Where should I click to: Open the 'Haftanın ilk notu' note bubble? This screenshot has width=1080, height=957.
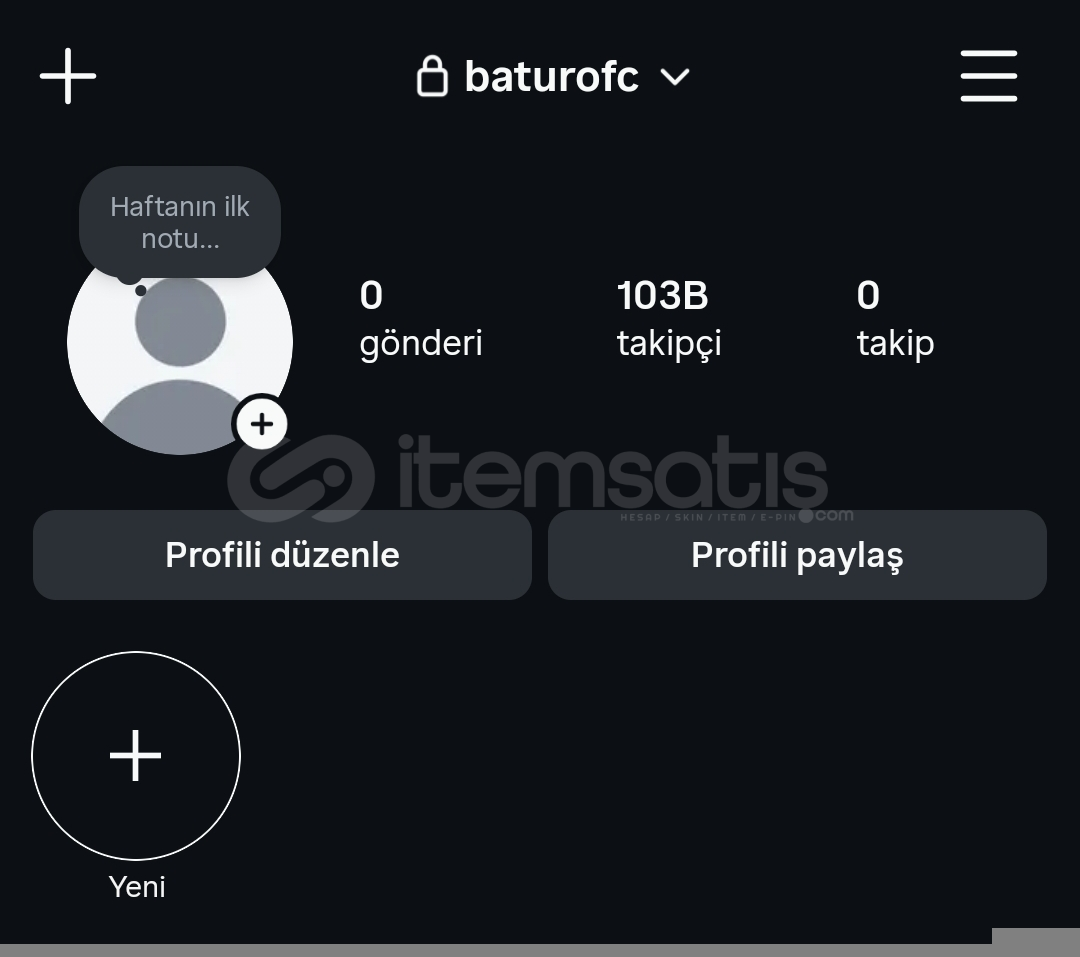pos(180,222)
